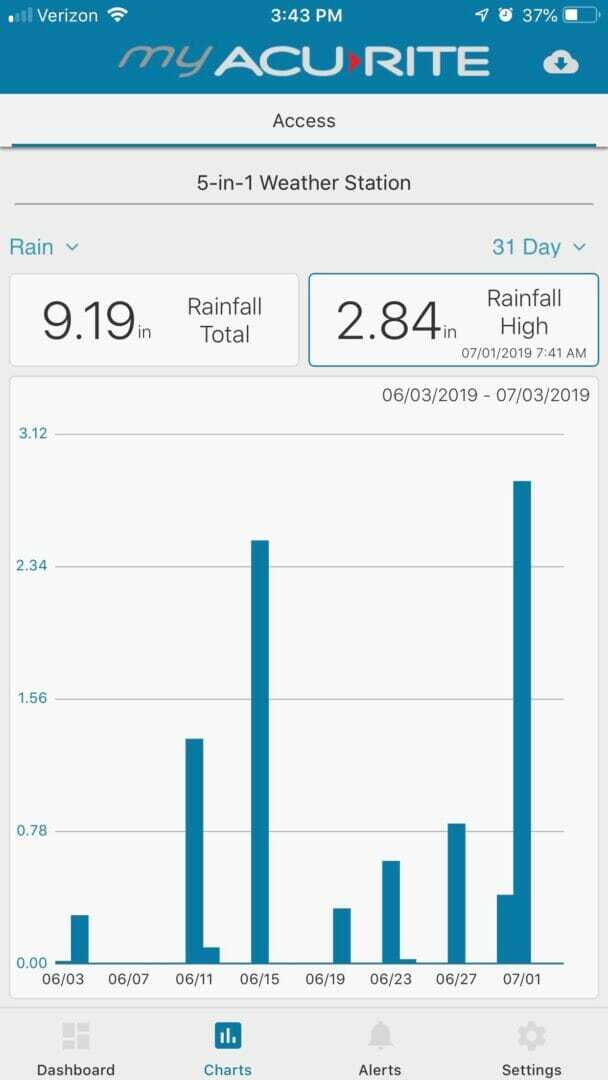Screen dimensions: 608x1080
Task: Open the Settings tab
Action: (x=531, y=1048)
